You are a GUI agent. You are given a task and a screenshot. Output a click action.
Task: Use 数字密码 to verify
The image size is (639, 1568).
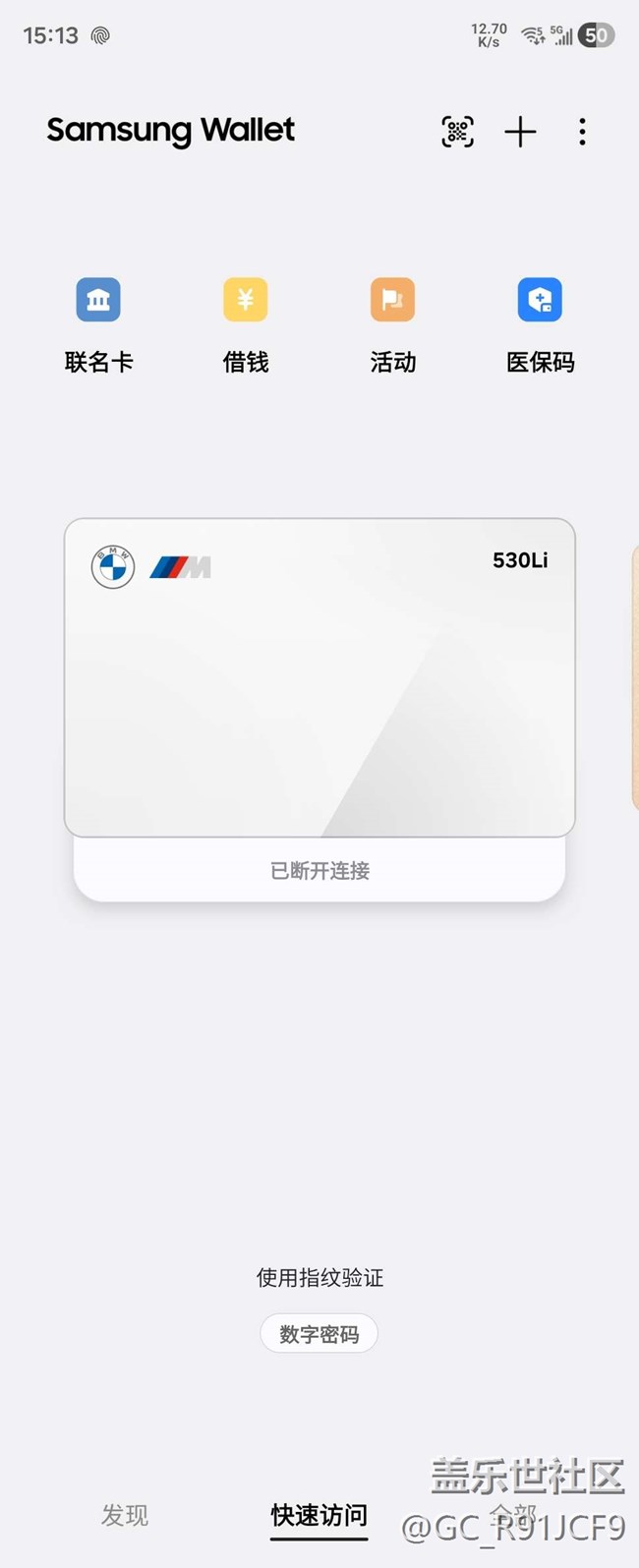(319, 1334)
